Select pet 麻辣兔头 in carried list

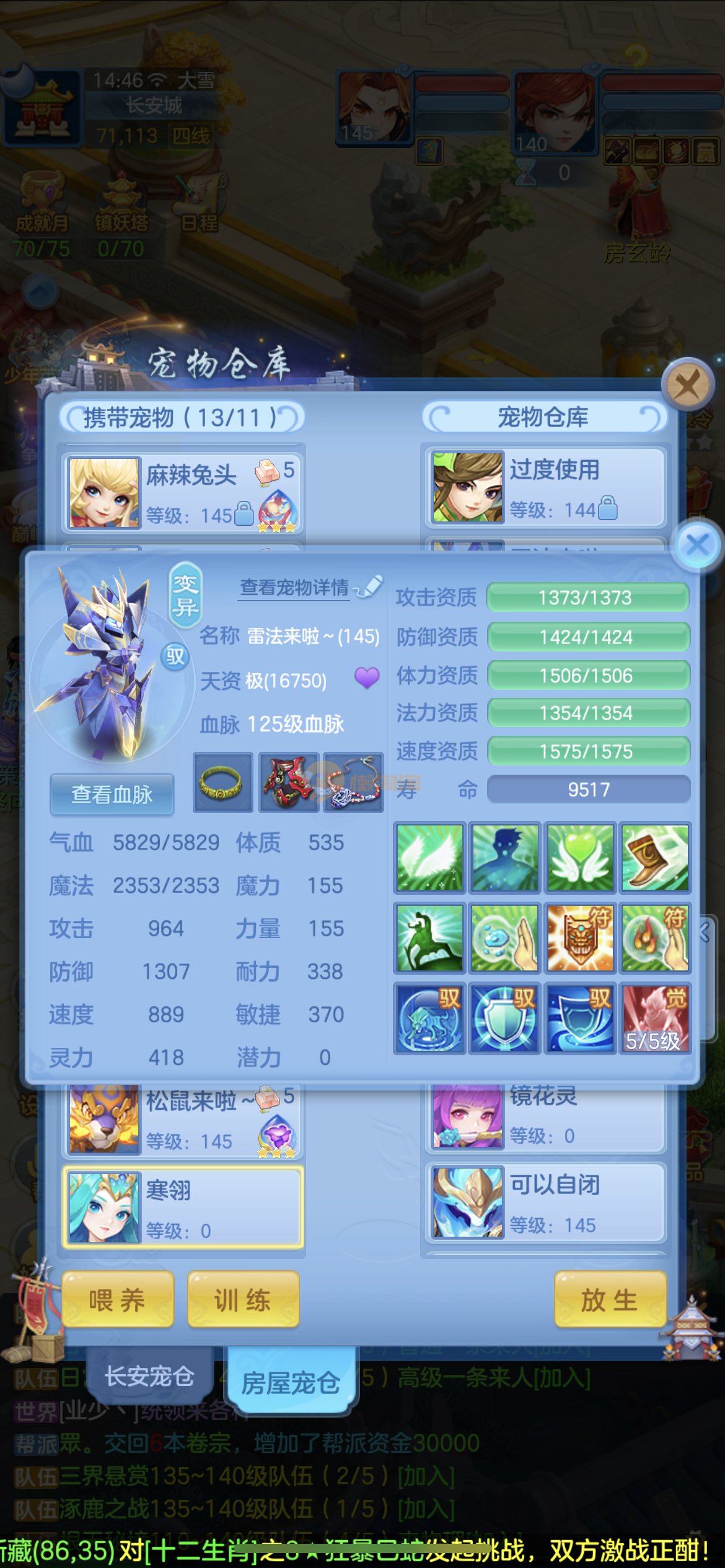tap(182, 492)
